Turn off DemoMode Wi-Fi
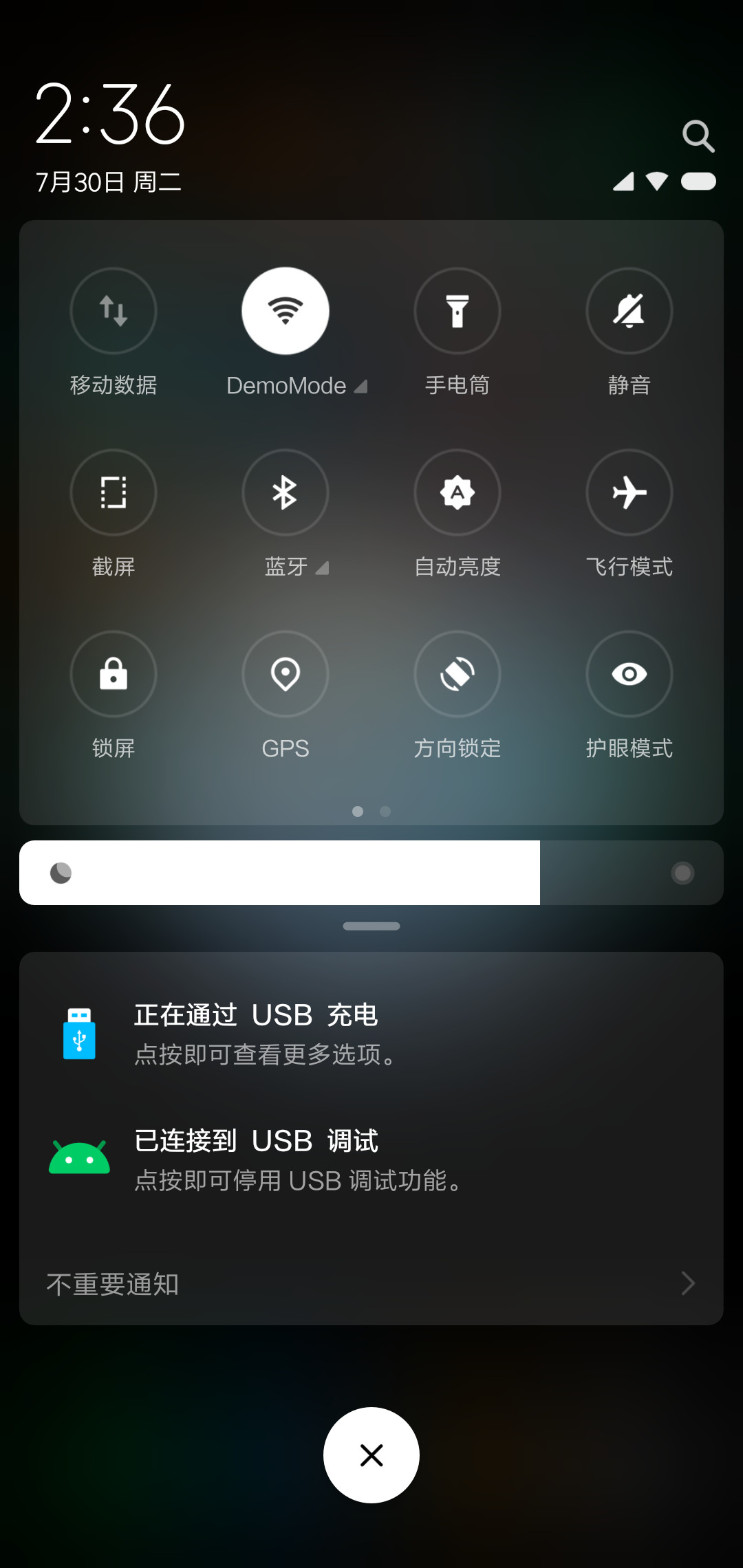 pos(286,311)
